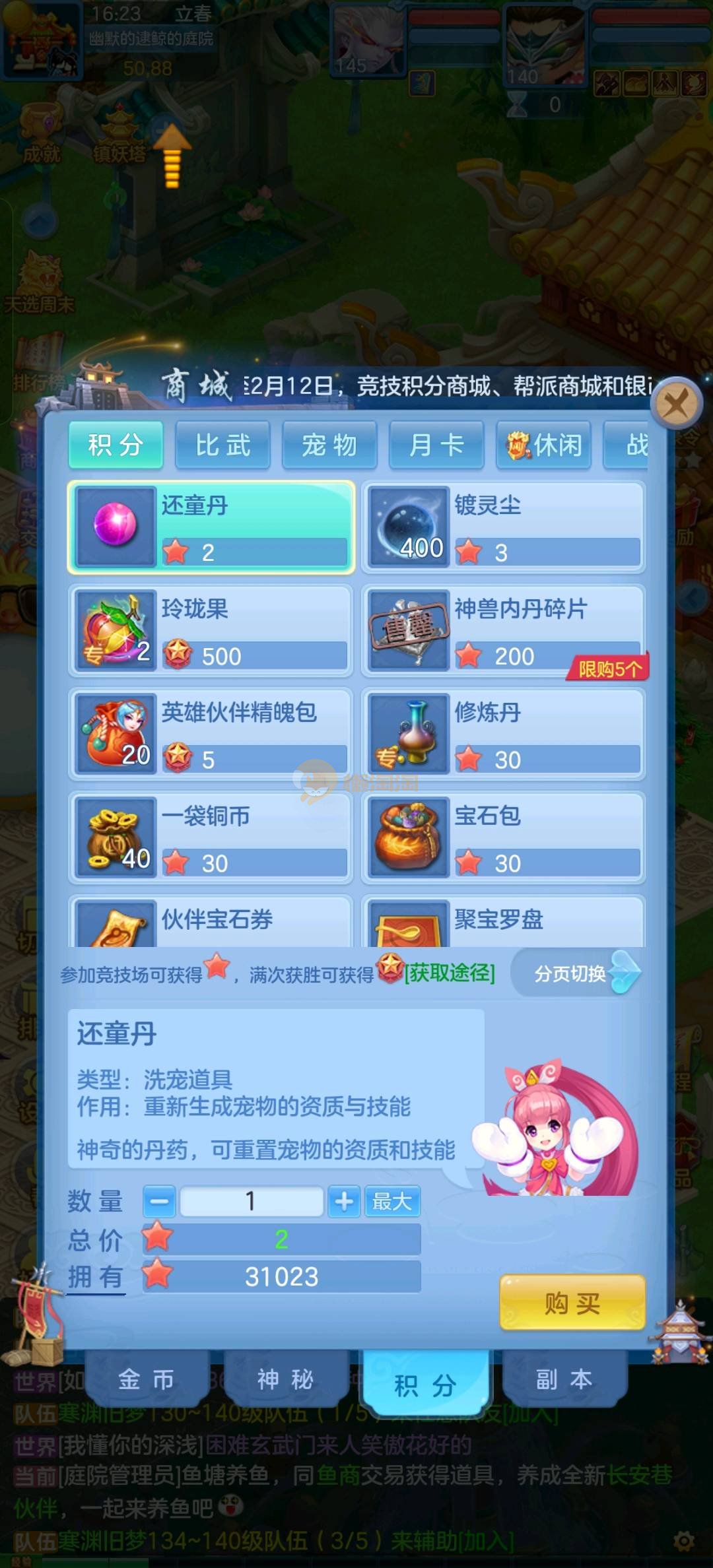Choose the 一袋铜币 item
Screen dimensions: 713x1568
point(211,837)
